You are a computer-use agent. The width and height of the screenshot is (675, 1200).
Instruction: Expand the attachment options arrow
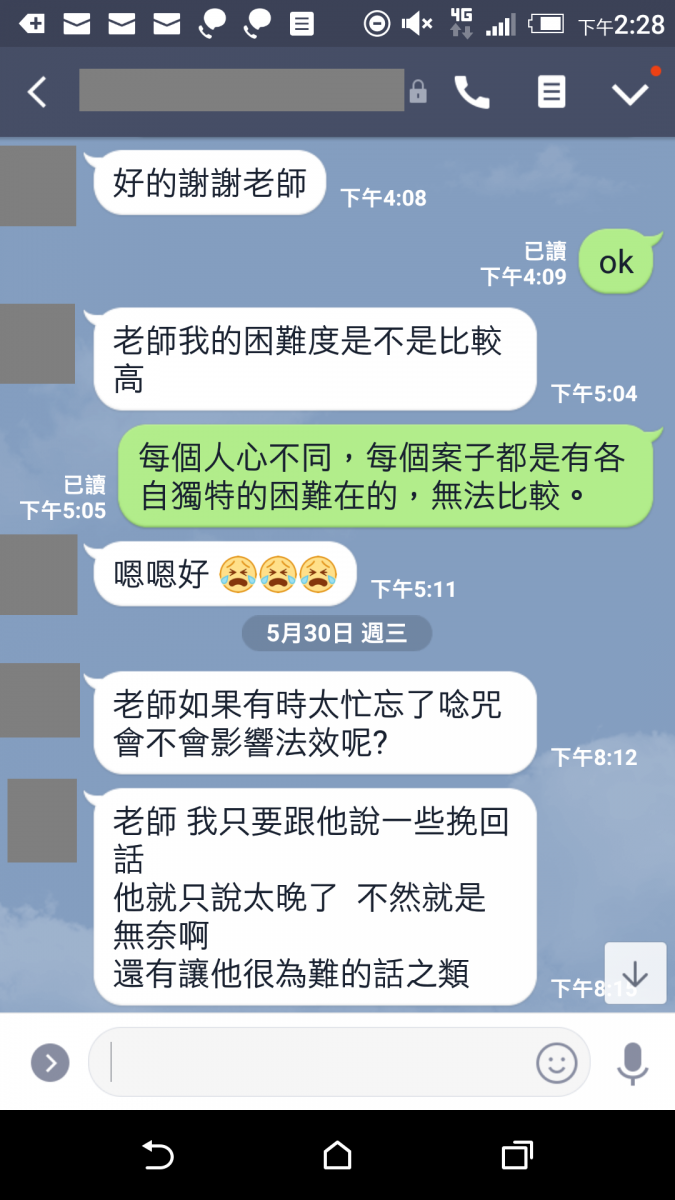[50, 1062]
